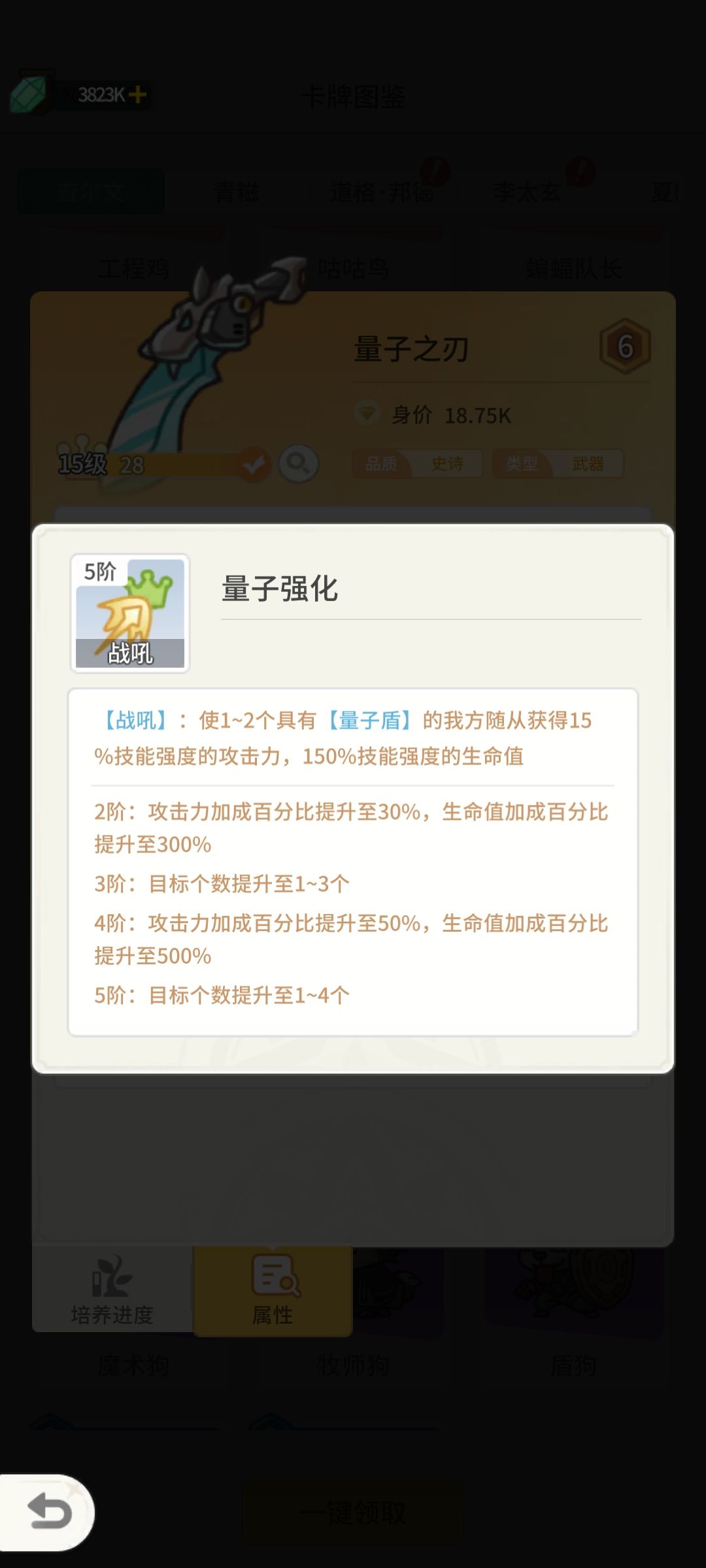
Task: Click the magnifier preview icon beside the level bar
Action: (300, 464)
